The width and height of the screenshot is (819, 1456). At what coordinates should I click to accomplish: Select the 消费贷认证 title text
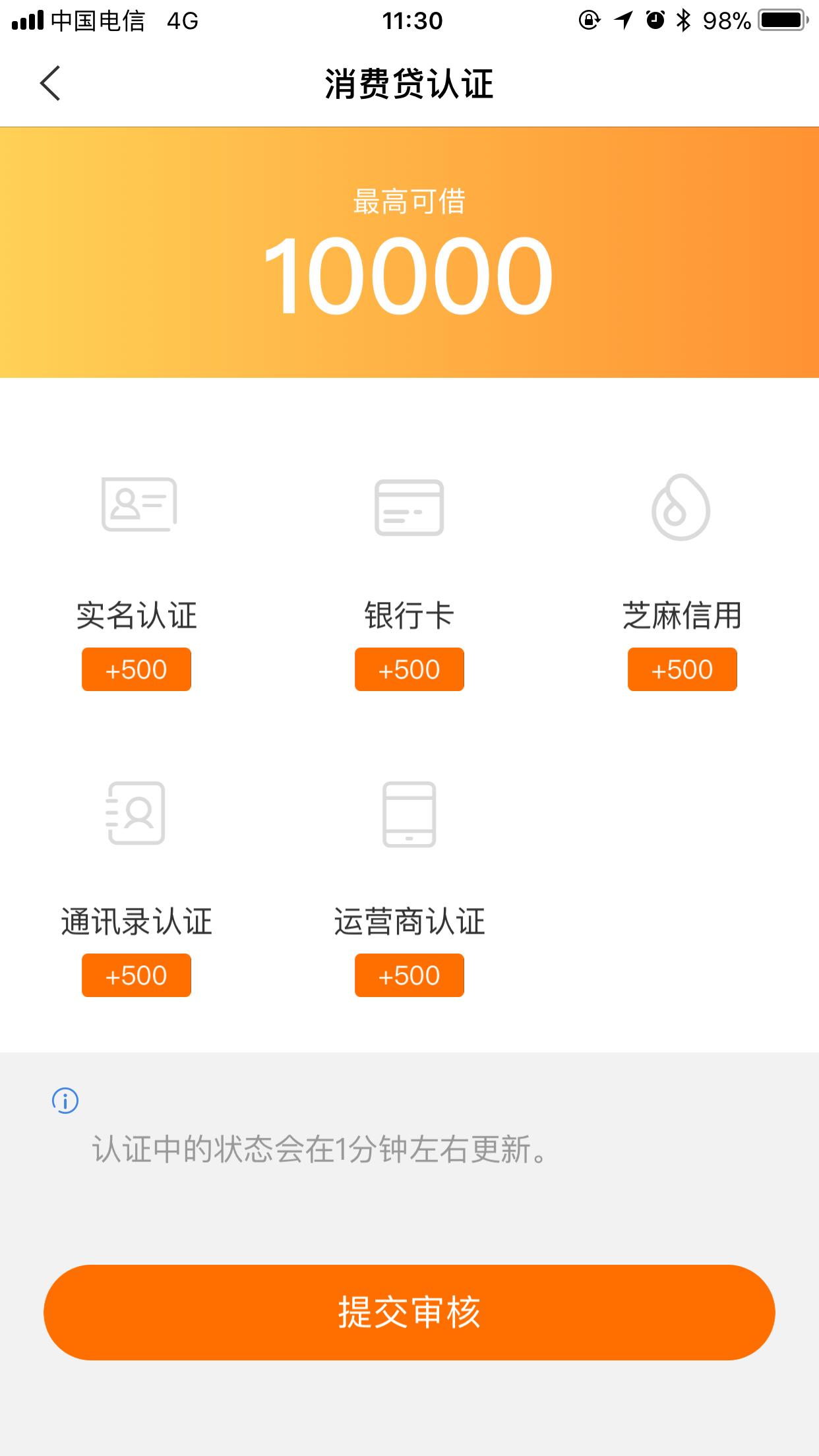pos(409,83)
